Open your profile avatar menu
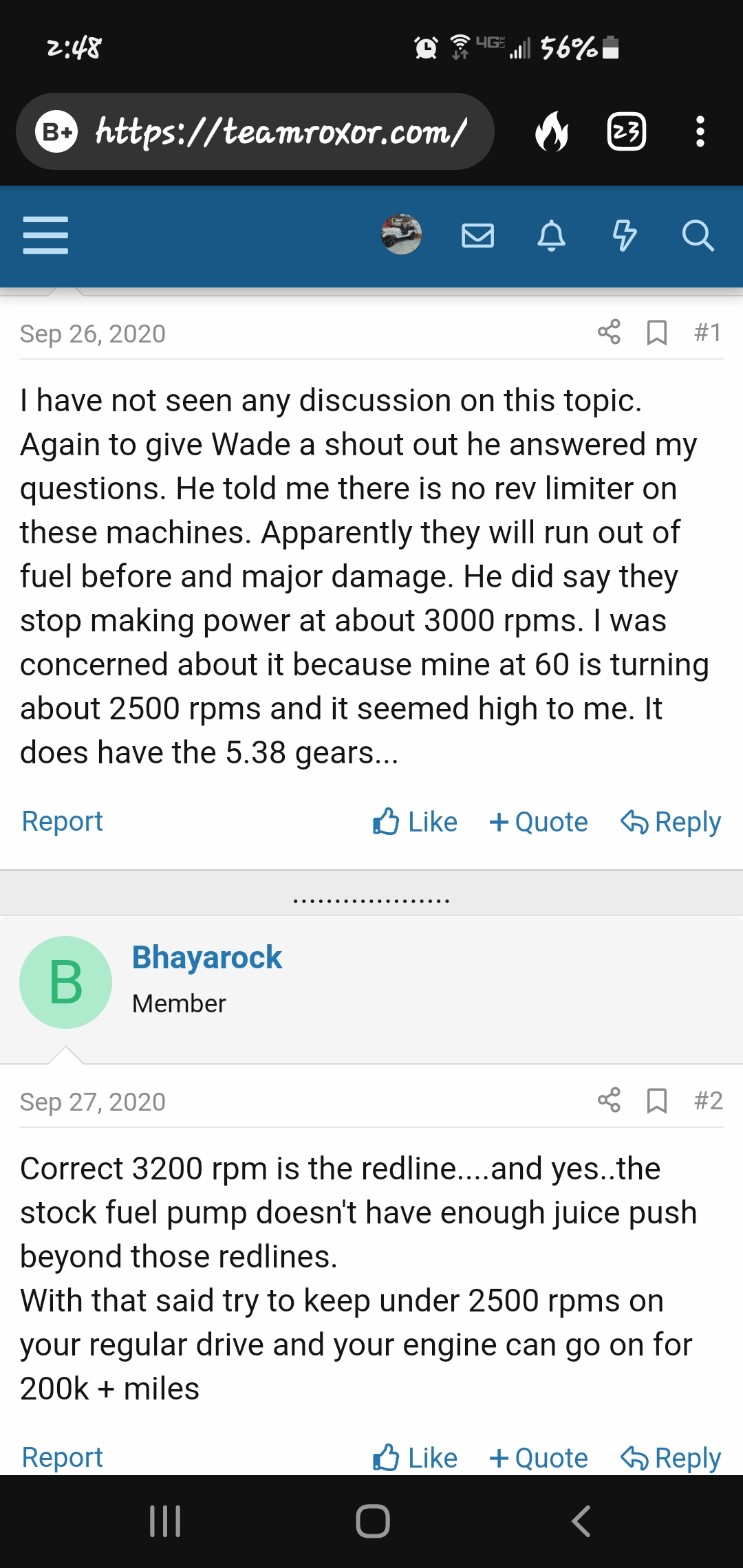This screenshot has height=1568, width=743. pos(401,235)
